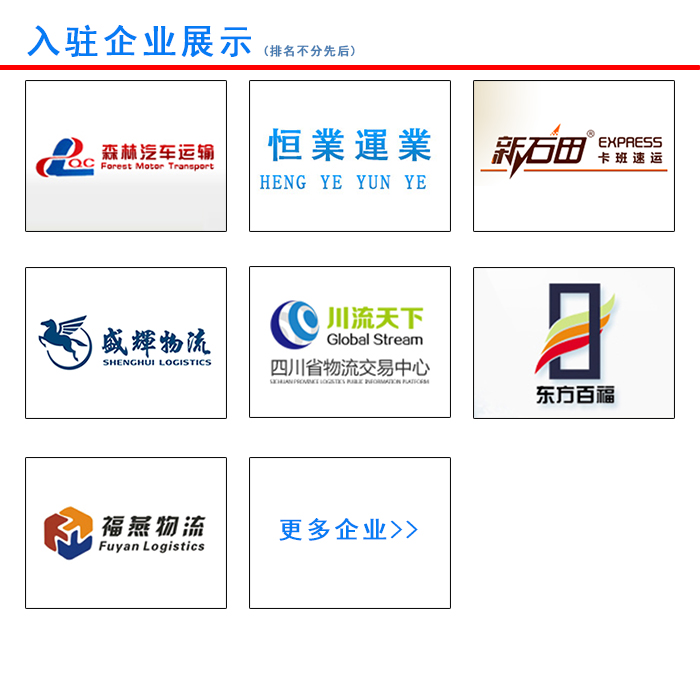Open the 盛辉物流 company card
Screen dimensions: 700x700
point(126,343)
